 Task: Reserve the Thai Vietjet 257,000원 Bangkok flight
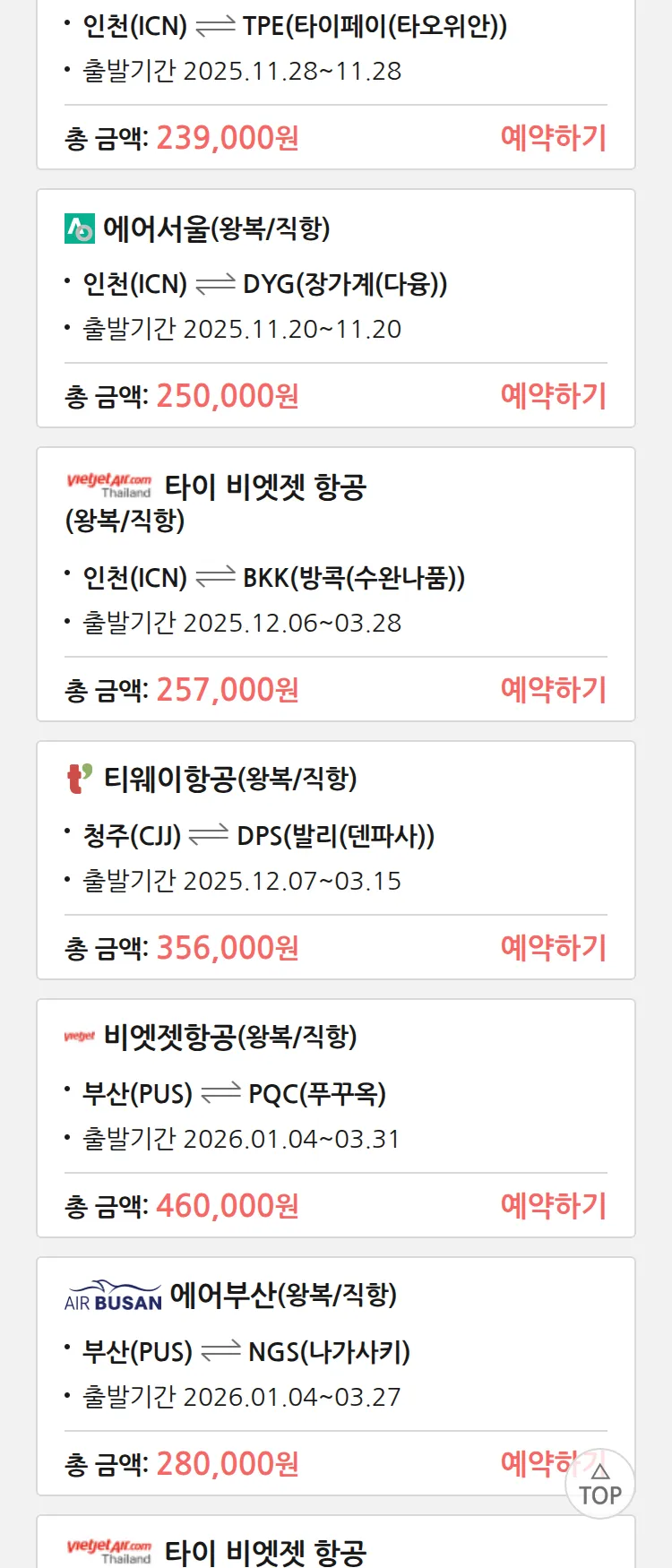553,690
